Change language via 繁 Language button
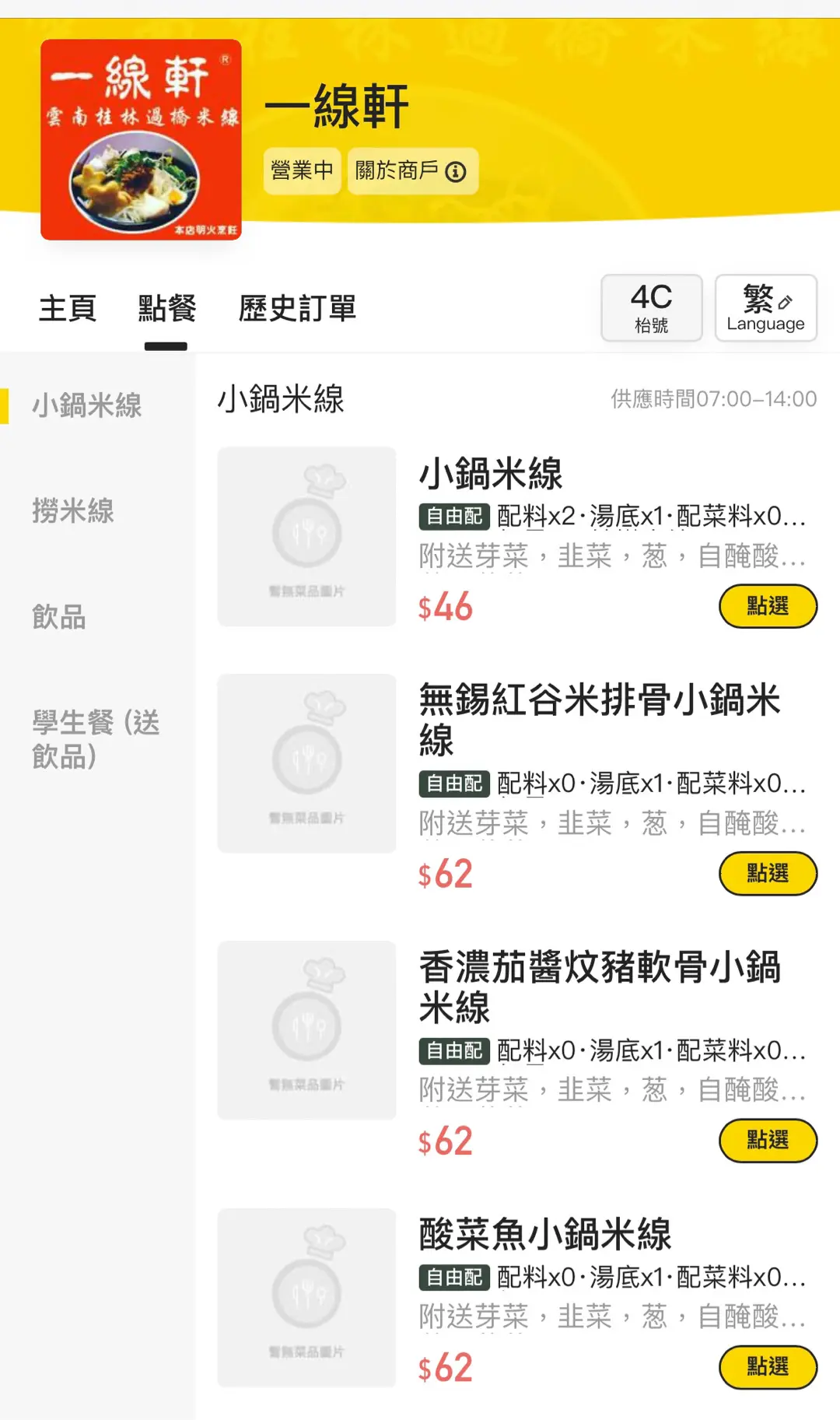Viewport: 840px width, 1420px height. (765, 308)
